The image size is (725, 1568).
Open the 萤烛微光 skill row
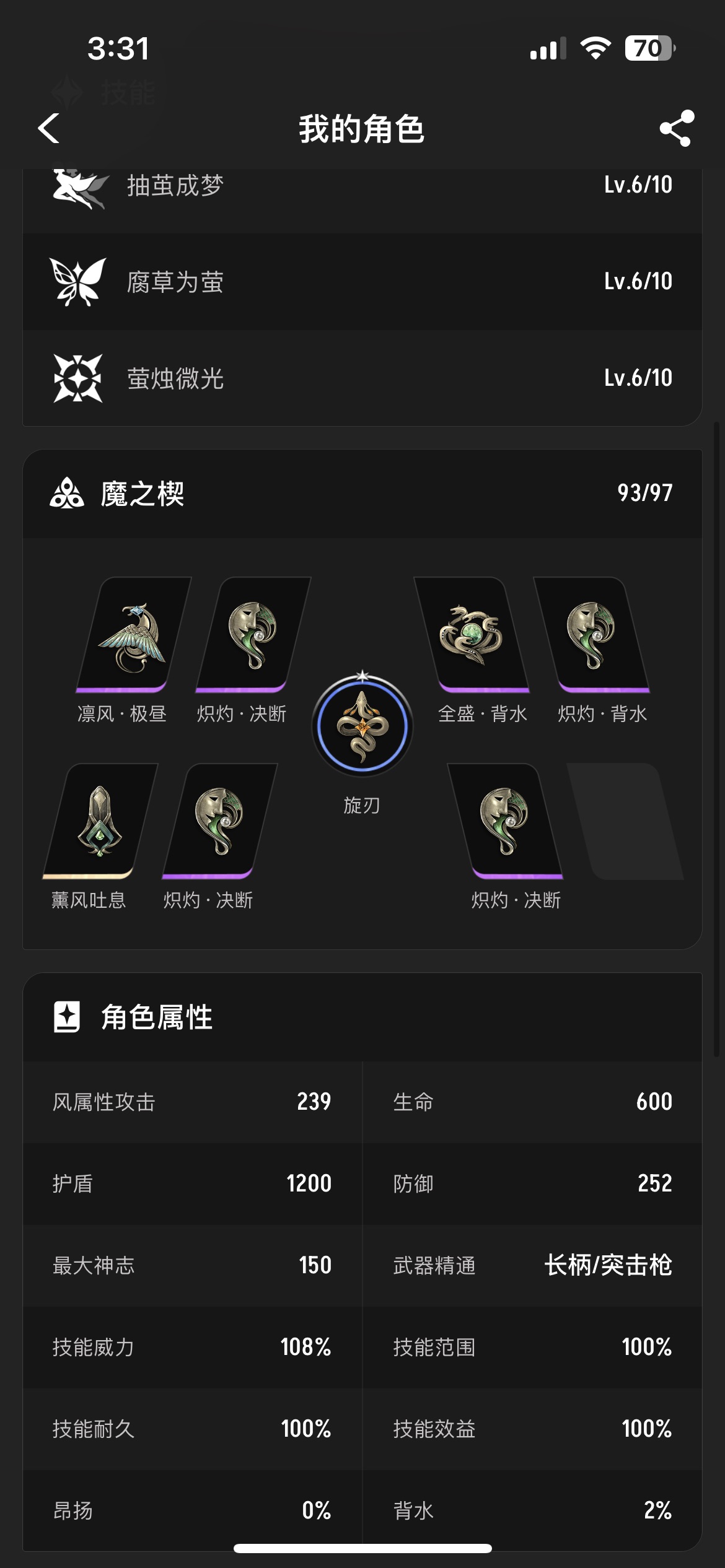[x=362, y=378]
